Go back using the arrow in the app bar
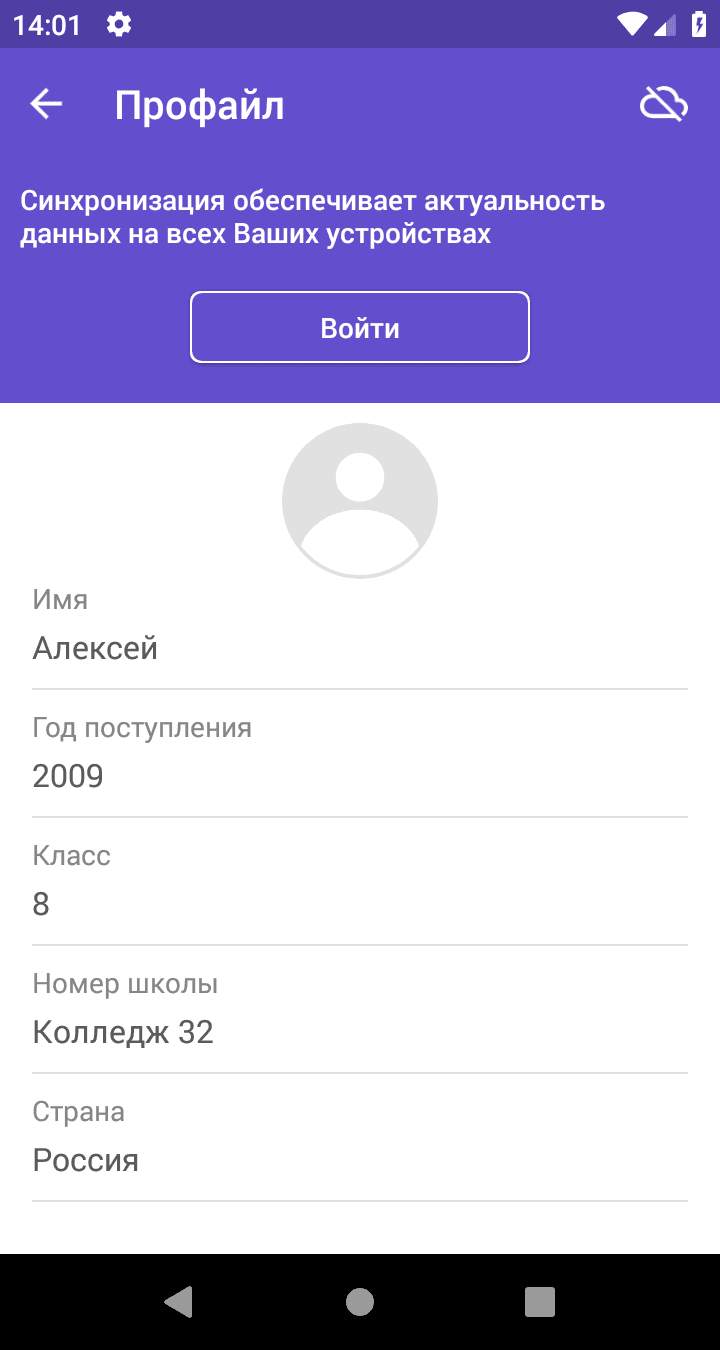This screenshot has height=1350, width=720. [x=47, y=104]
